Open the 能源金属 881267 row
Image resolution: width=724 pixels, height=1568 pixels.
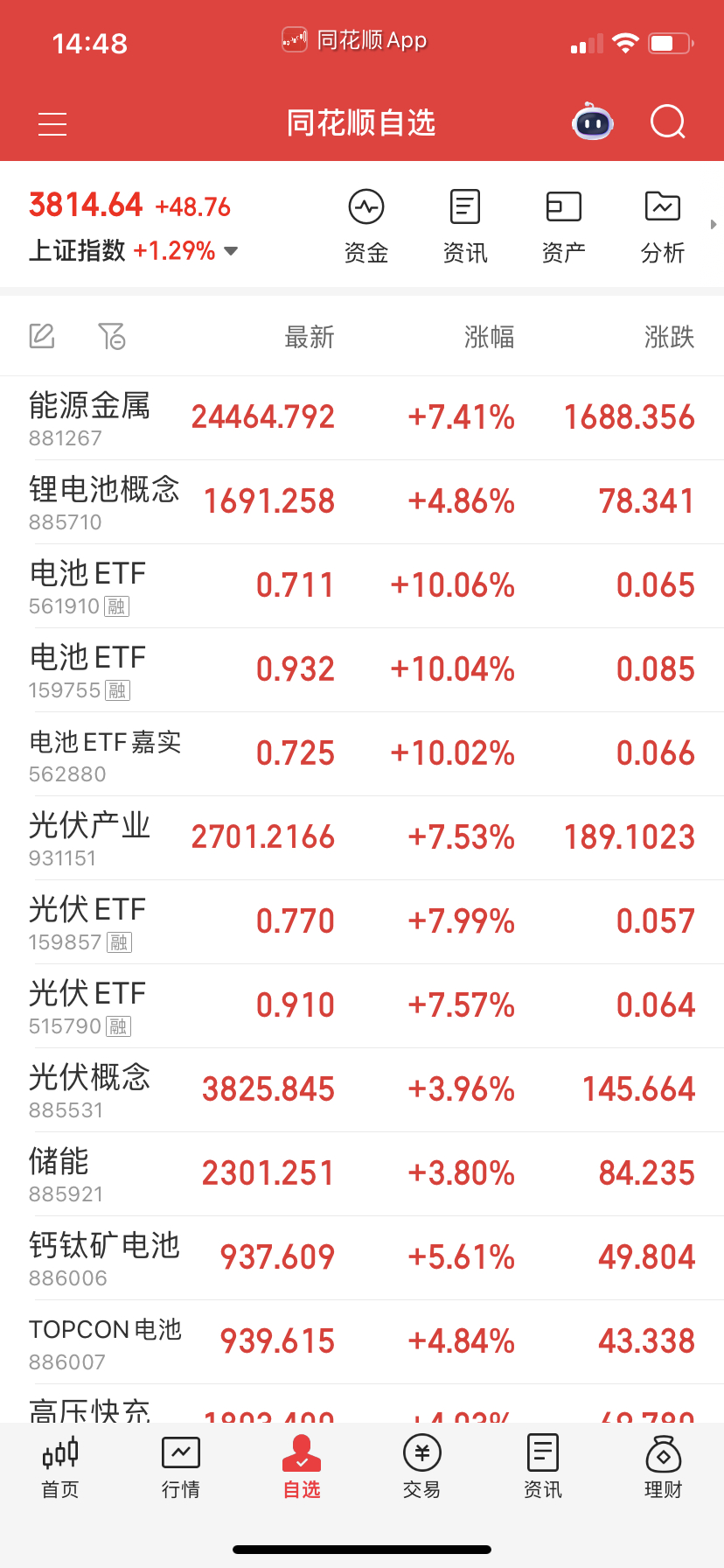click(362, 418)
